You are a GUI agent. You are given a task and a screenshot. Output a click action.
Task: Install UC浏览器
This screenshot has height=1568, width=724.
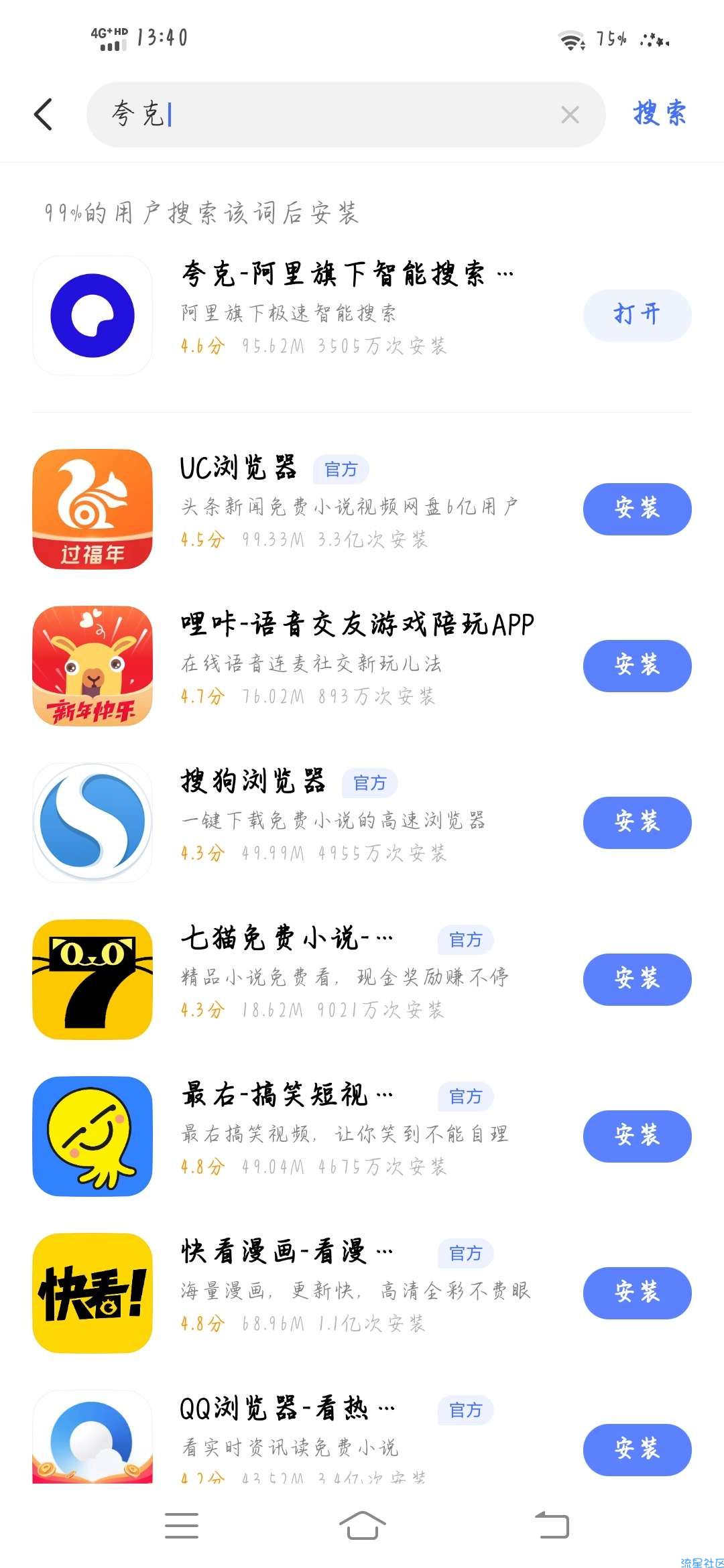click(637, 509)
